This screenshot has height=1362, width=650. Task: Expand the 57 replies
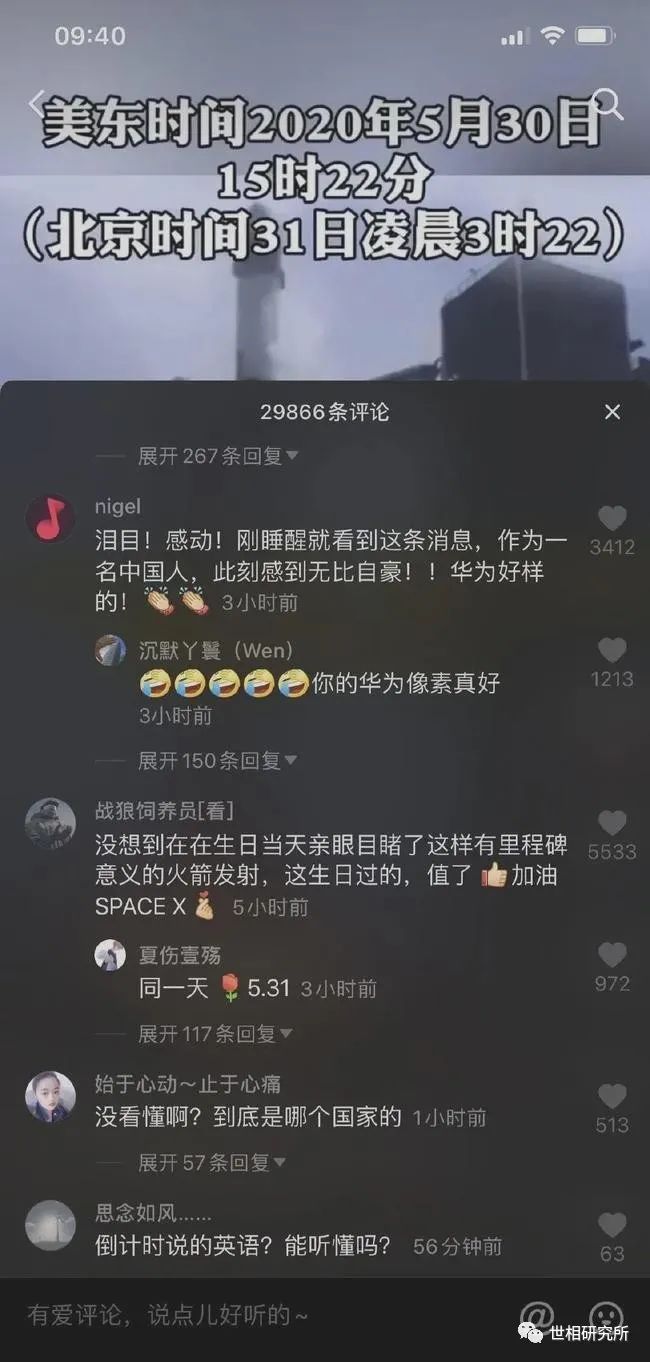coord(211,1163)
